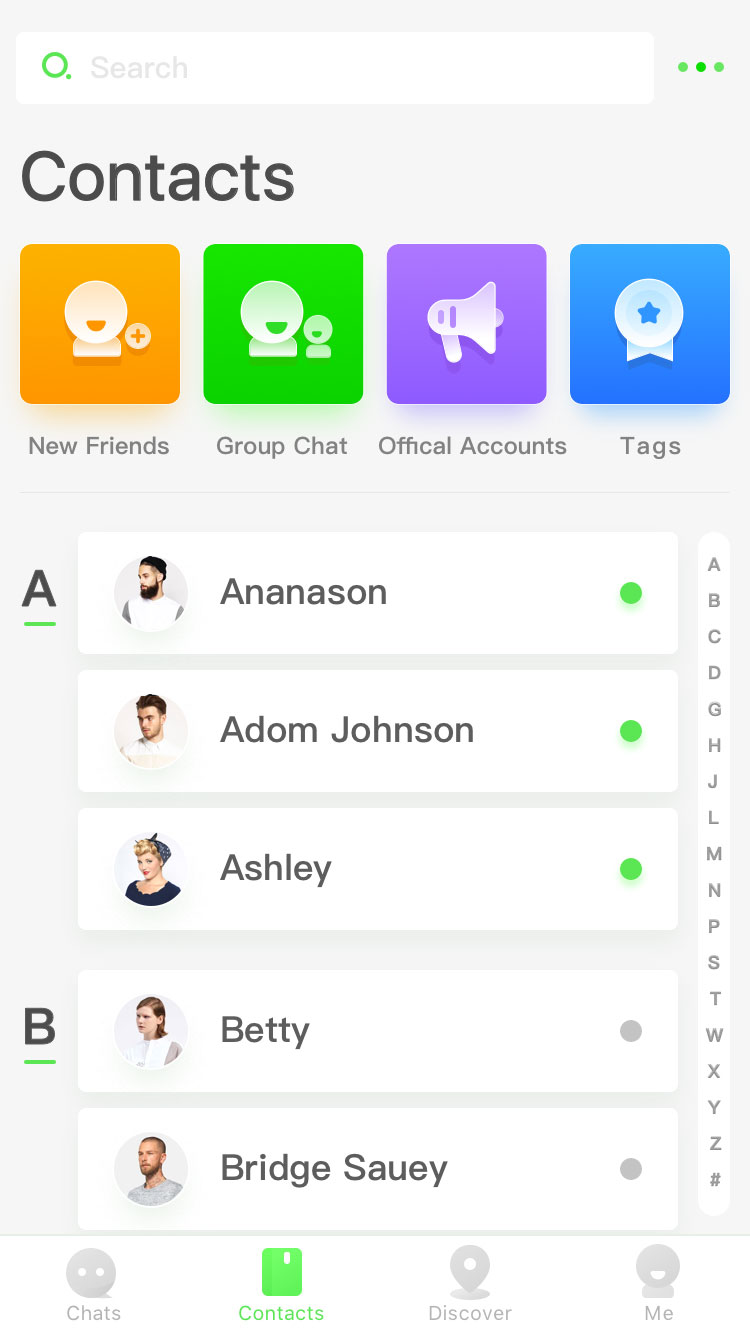
Task: Open Offical Accounts
Action: (467, 324)
